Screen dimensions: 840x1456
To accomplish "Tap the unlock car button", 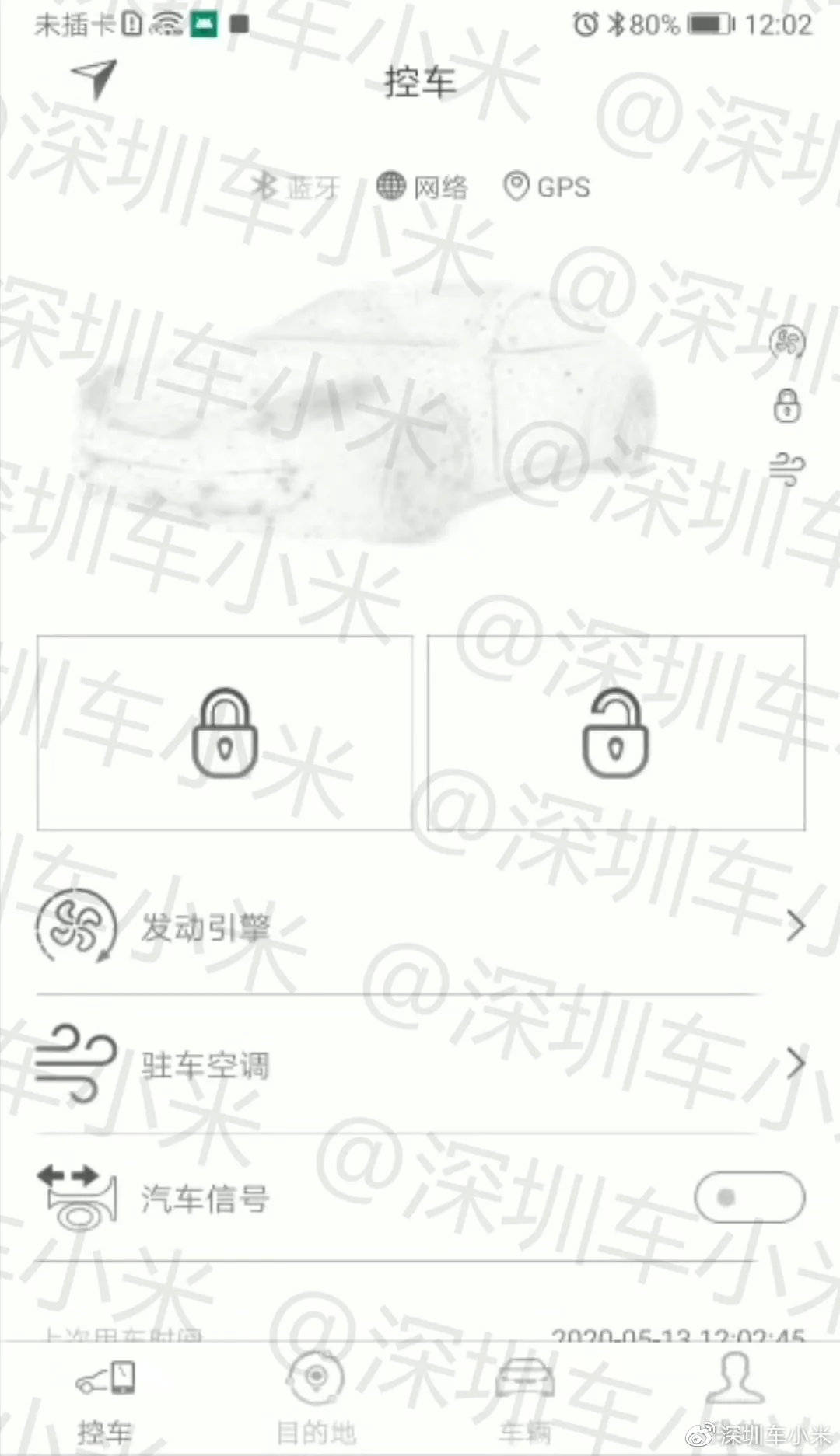I will [616, 732].
